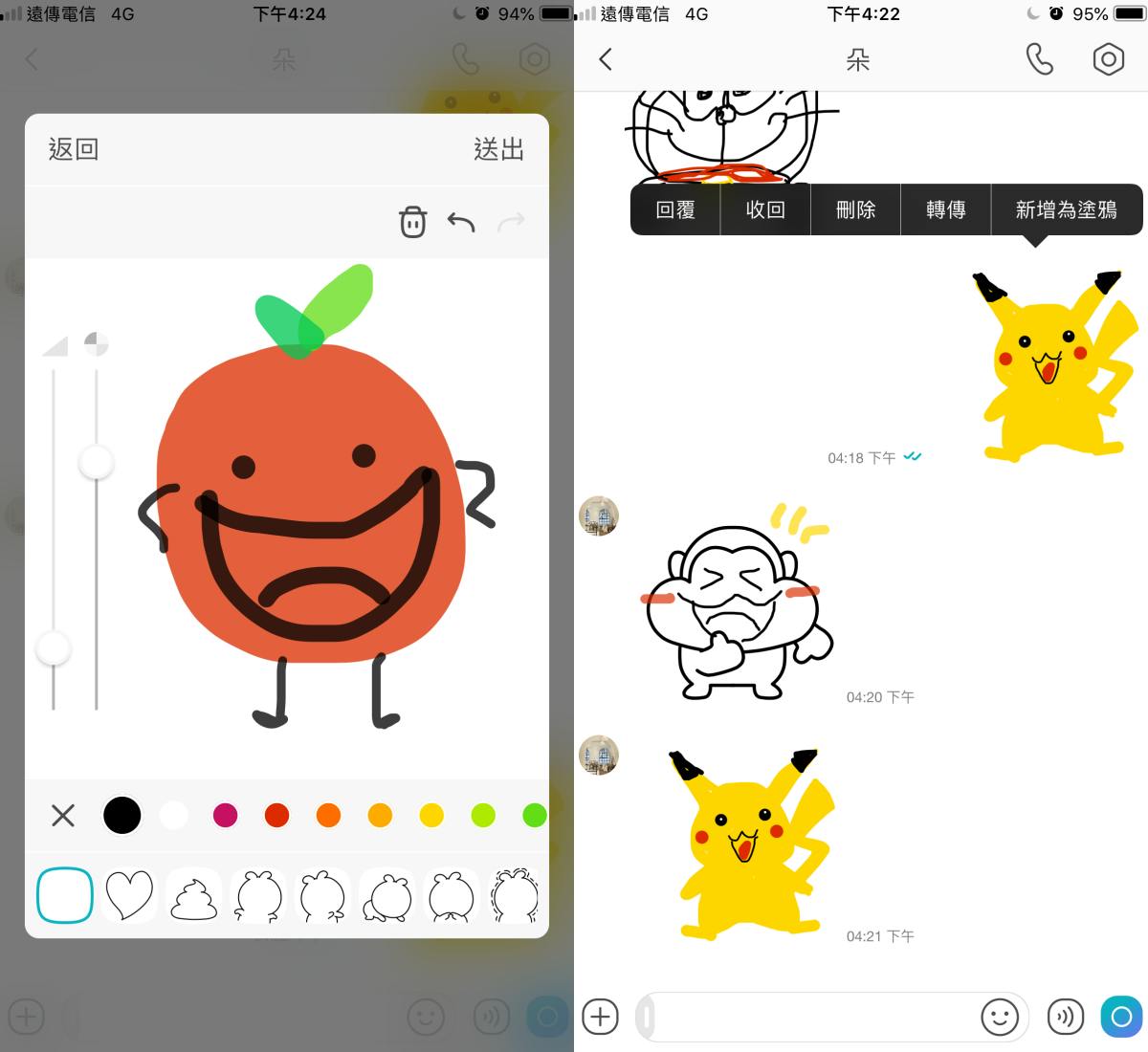Image resolution: width=1148 pixels, height=1052 pixels.
Task: Open the emoji sticker picker
Action: [x=1000, y=1017]
